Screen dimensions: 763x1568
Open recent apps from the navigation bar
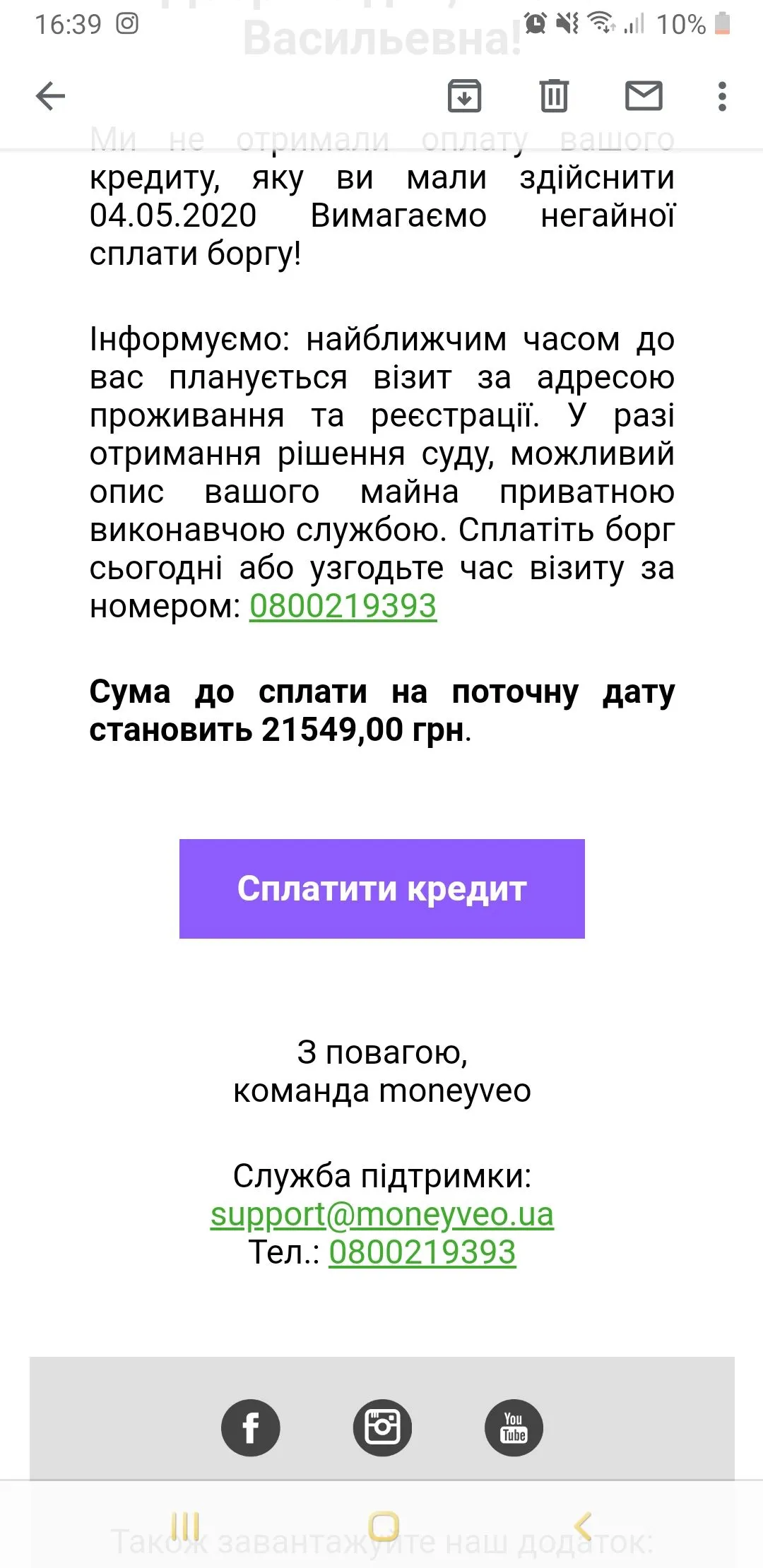point(185,1526)
